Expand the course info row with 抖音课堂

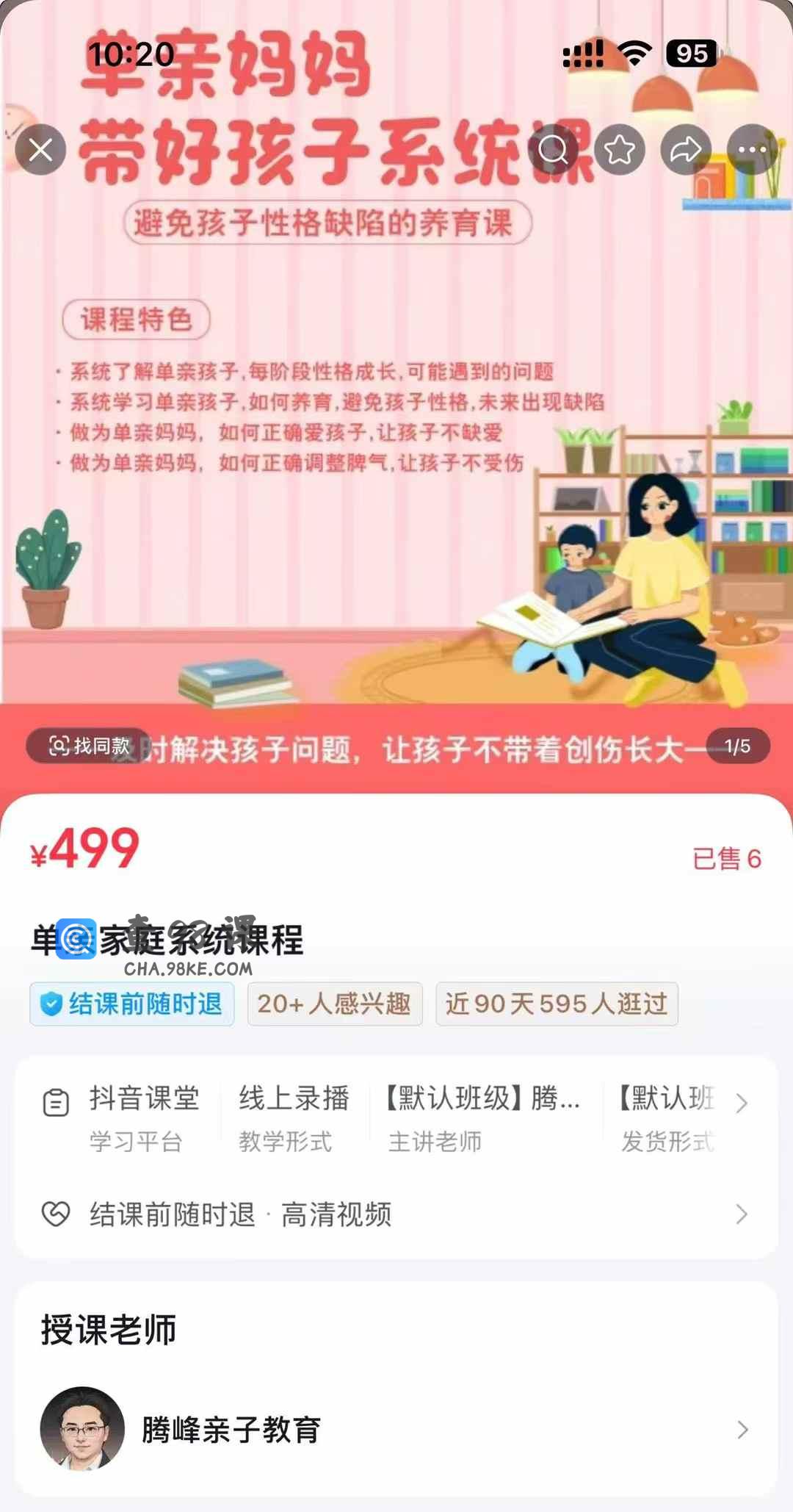[x=742, y=1103]
